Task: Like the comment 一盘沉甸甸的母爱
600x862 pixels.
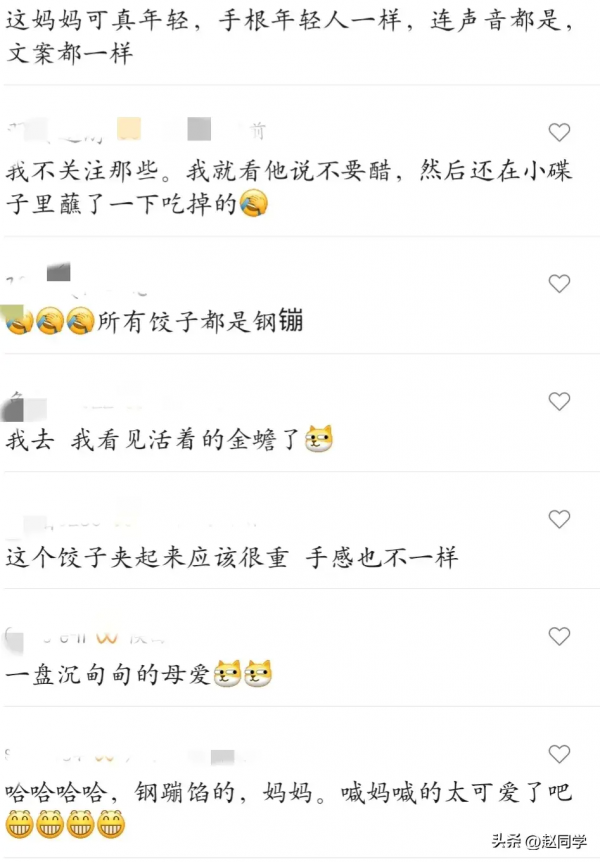Action: click(559, 636)
